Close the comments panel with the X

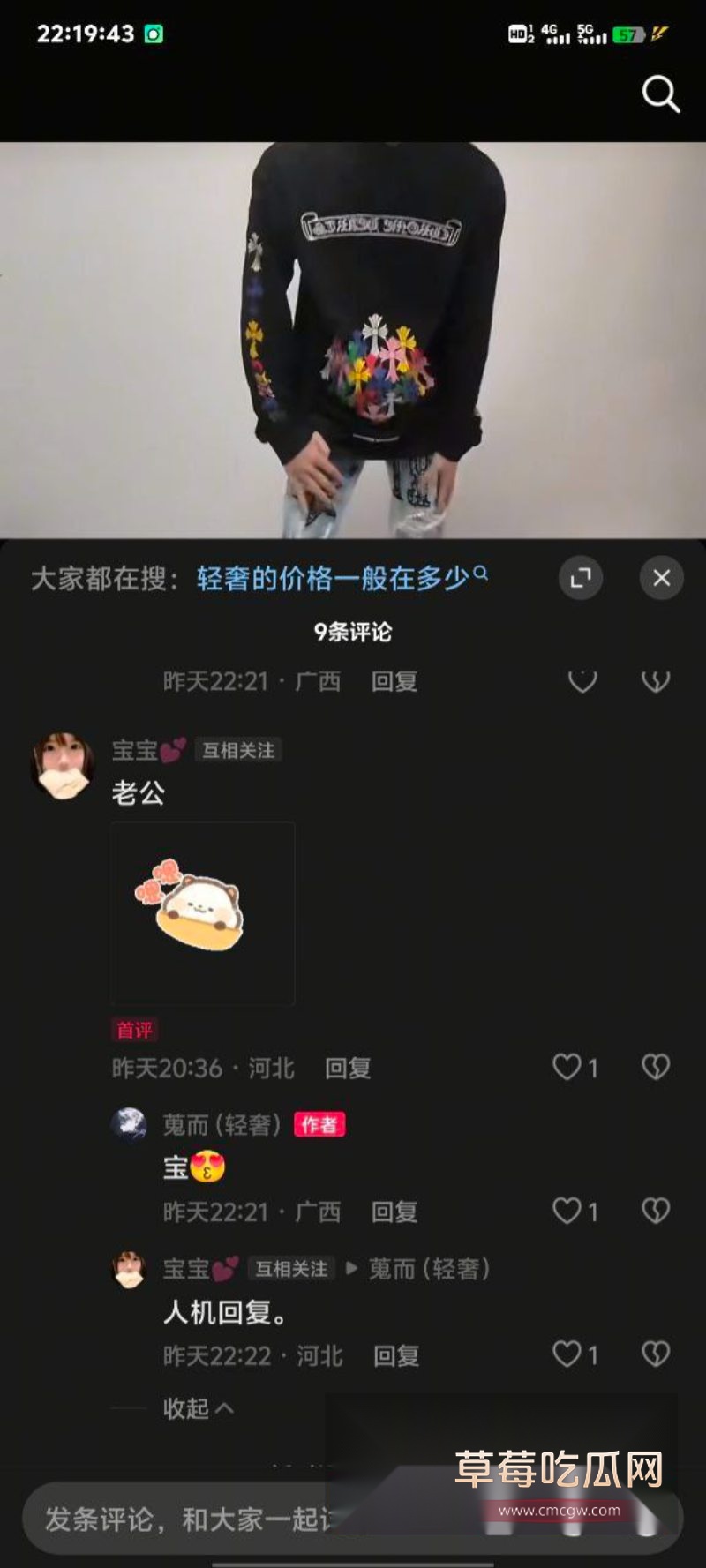(661, 579)
